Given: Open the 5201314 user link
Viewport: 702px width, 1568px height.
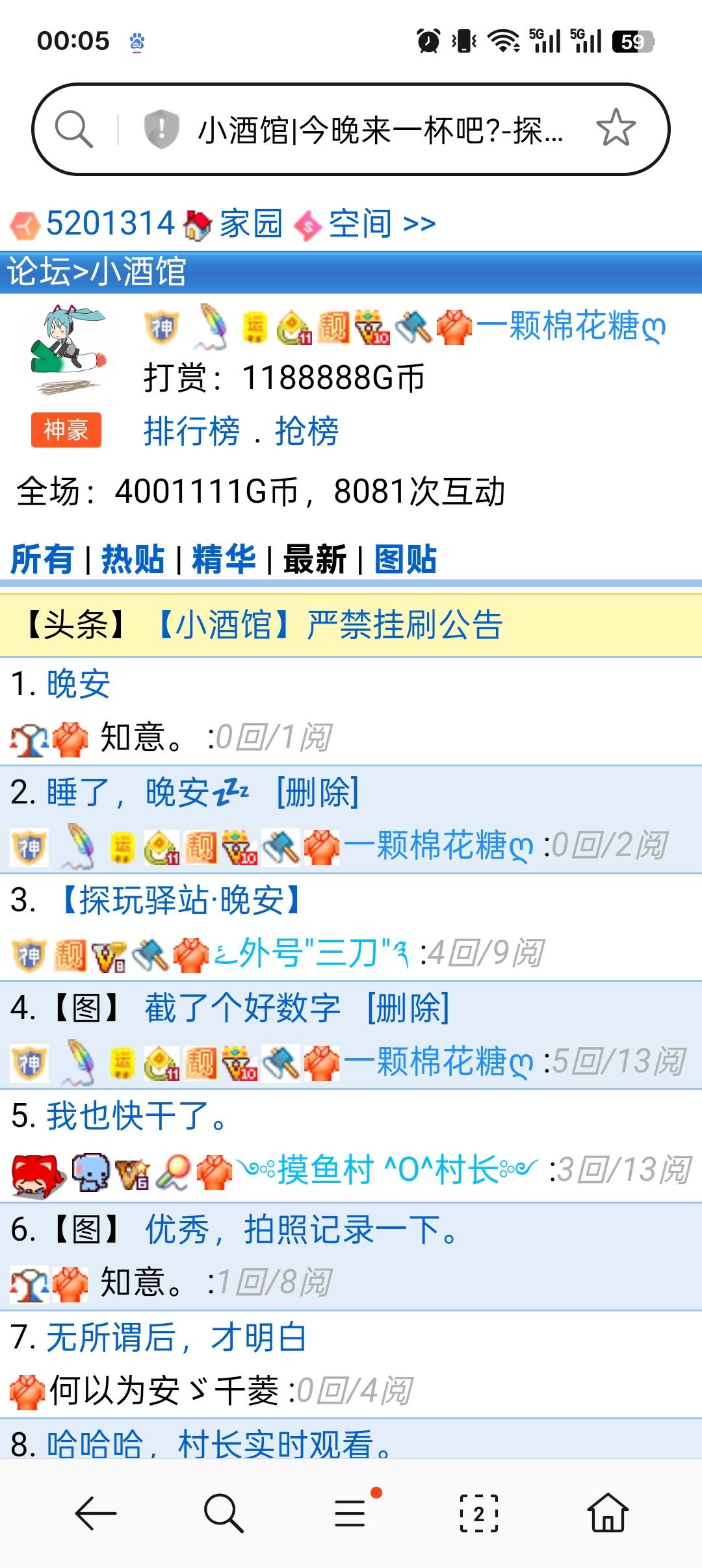Looking at the screenshot, I should point(110,224).
